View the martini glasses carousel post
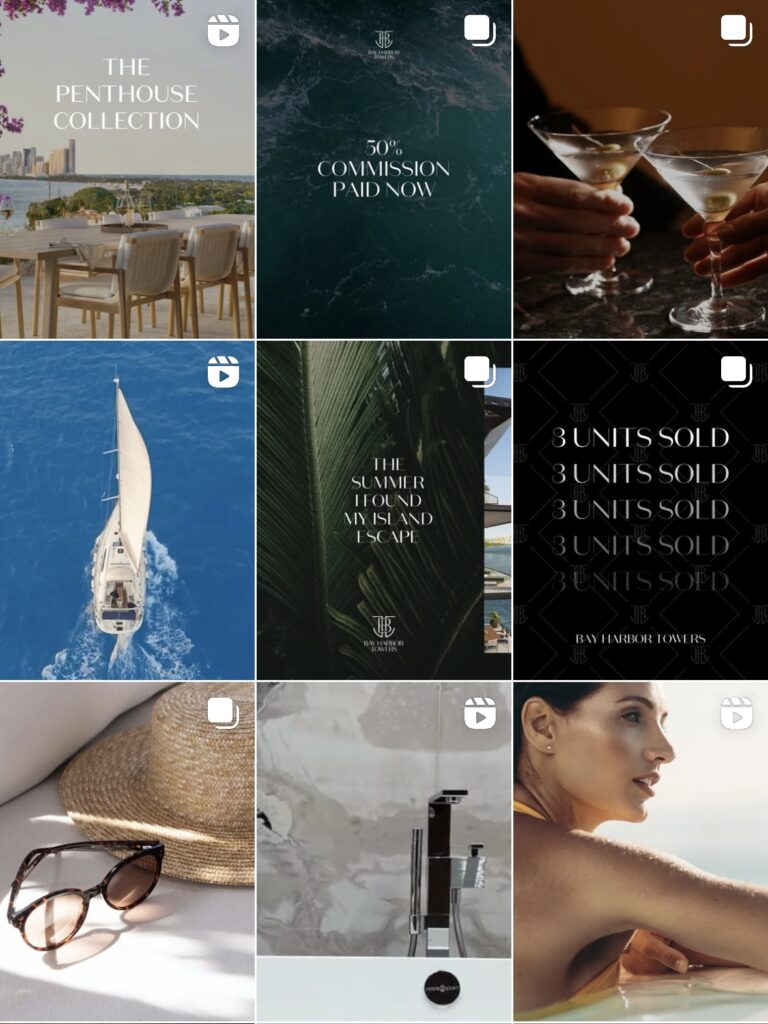The width and height of the screenshot is (768, 1024). tap(640, 170)
